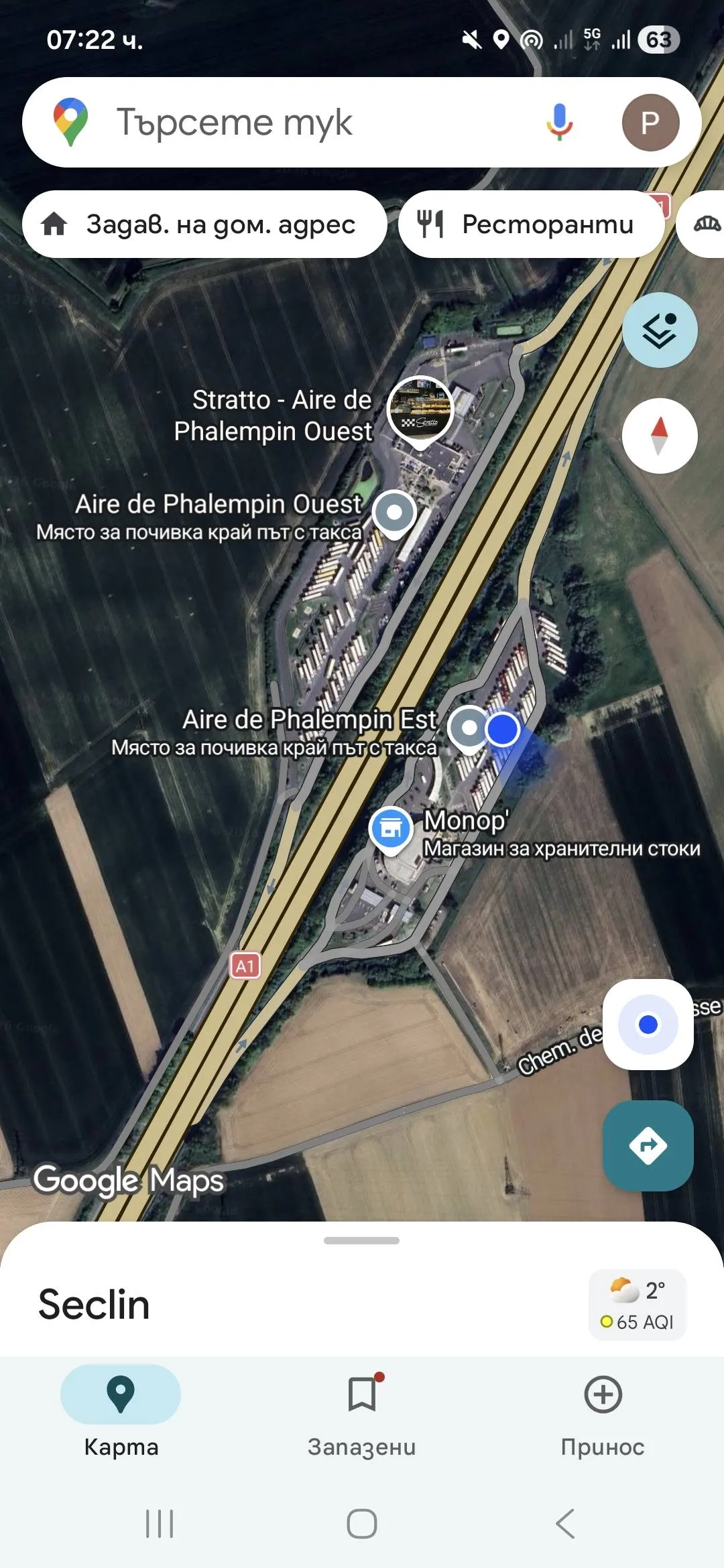The image size is (724, 1568).
Task: Open the Monop' store marker
Action: click(391, 830)
